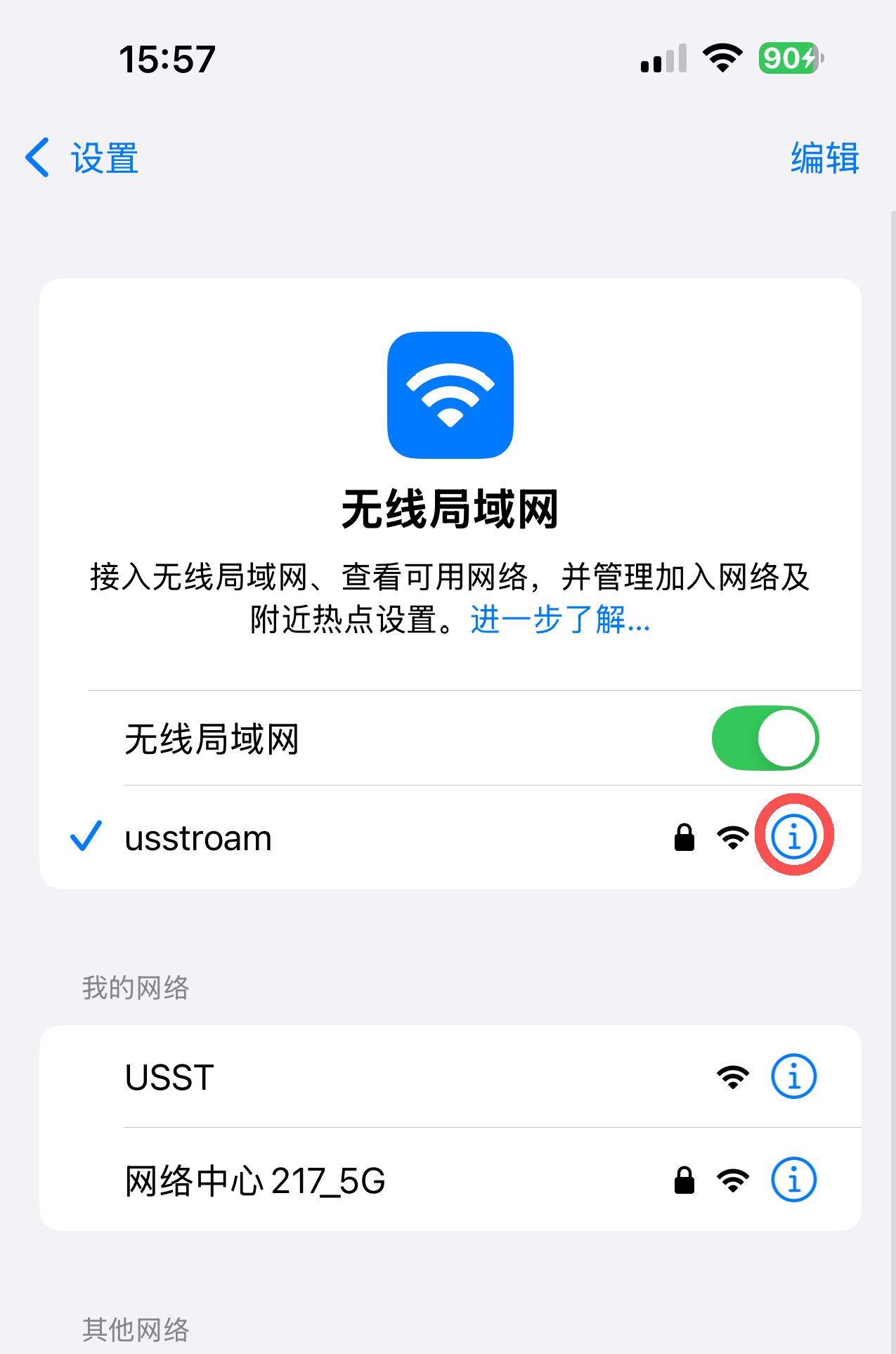View details of the USST network
Screen dimensions: 896x1354
click(793, 1076)
